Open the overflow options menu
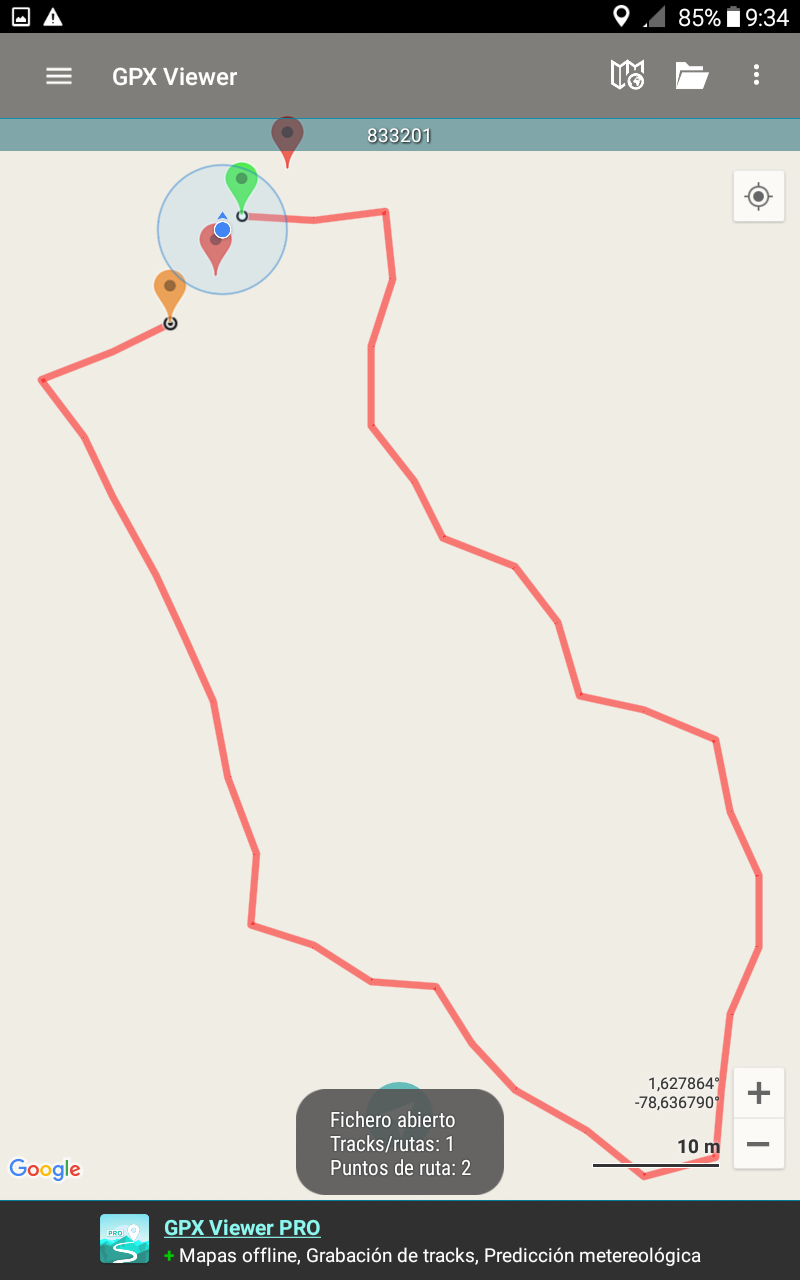This screenshot has width=800, height=1280. tap(756, 75)
